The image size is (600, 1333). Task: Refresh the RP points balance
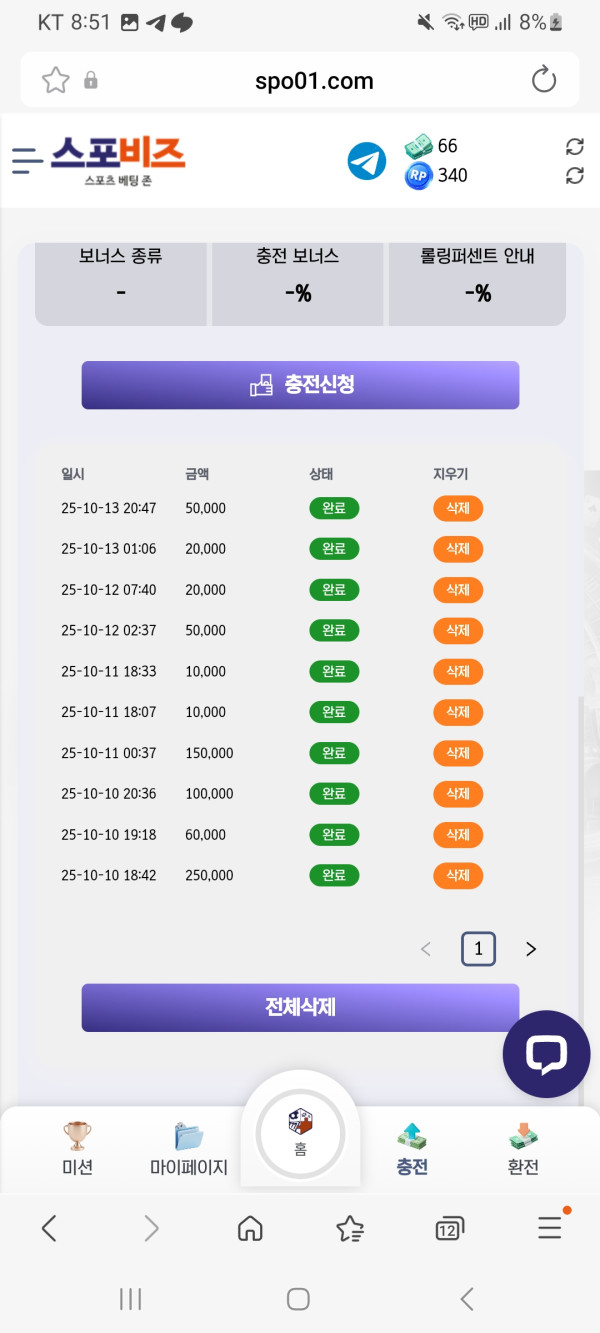point(574,176)
